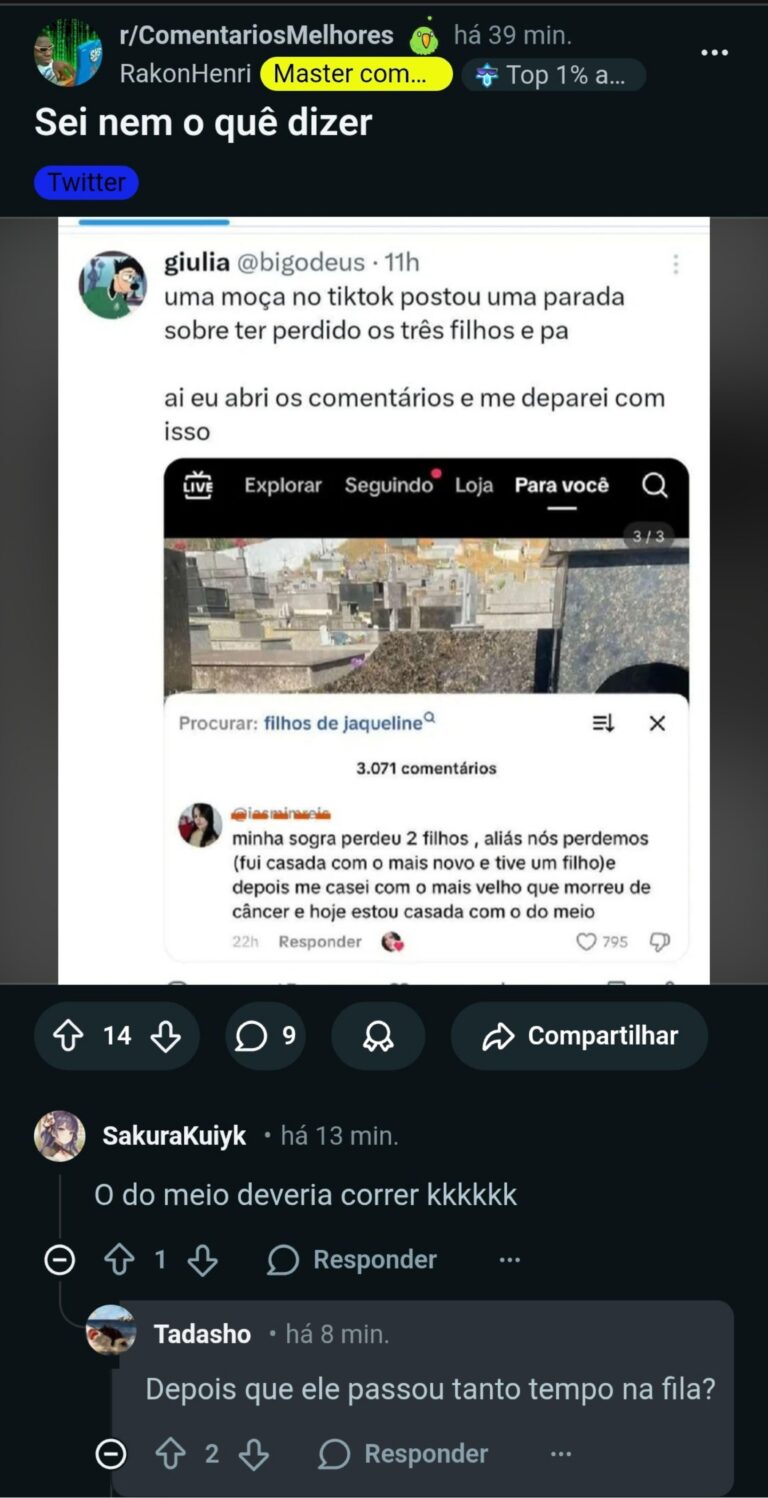Give an award to this post

point(378,1036)
